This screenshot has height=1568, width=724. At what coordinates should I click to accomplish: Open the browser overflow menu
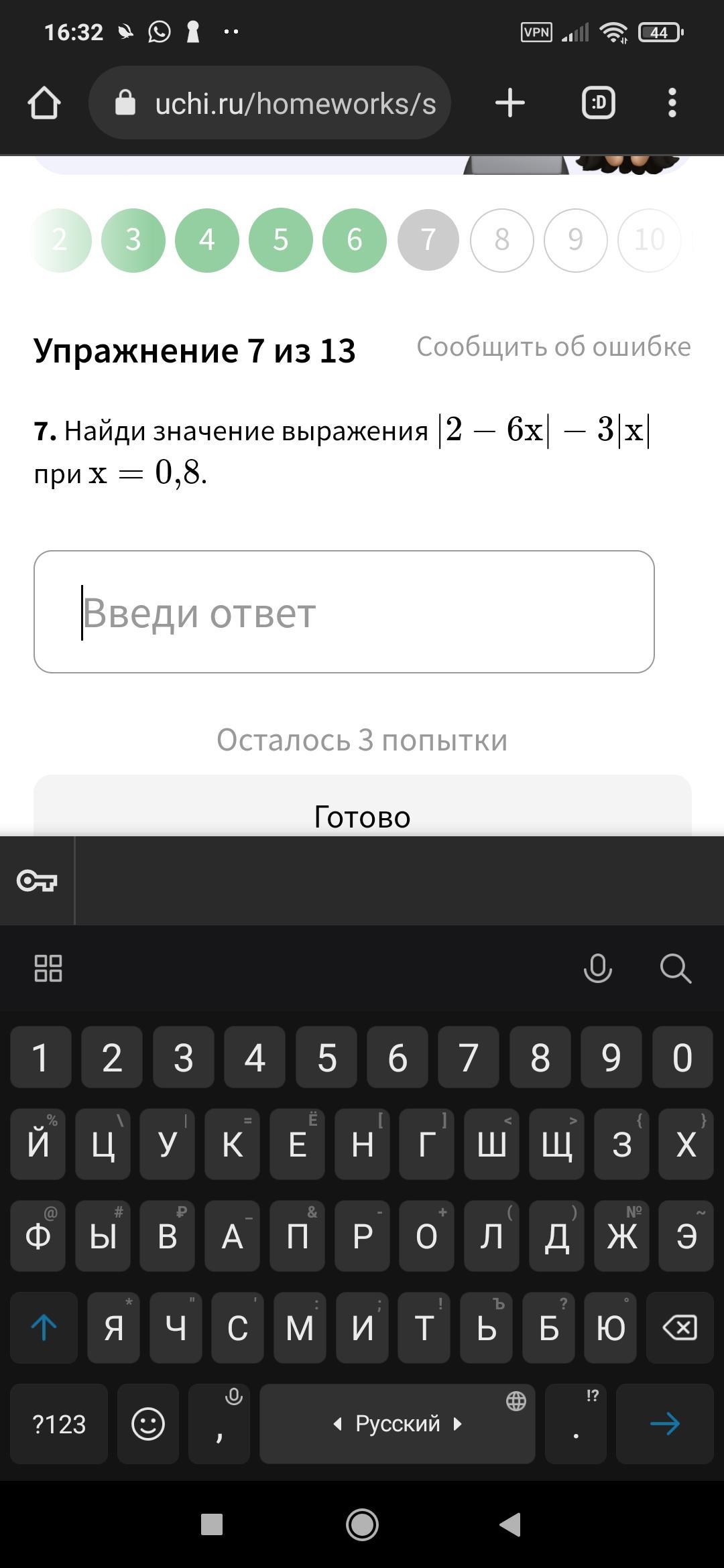coord(672,103)
